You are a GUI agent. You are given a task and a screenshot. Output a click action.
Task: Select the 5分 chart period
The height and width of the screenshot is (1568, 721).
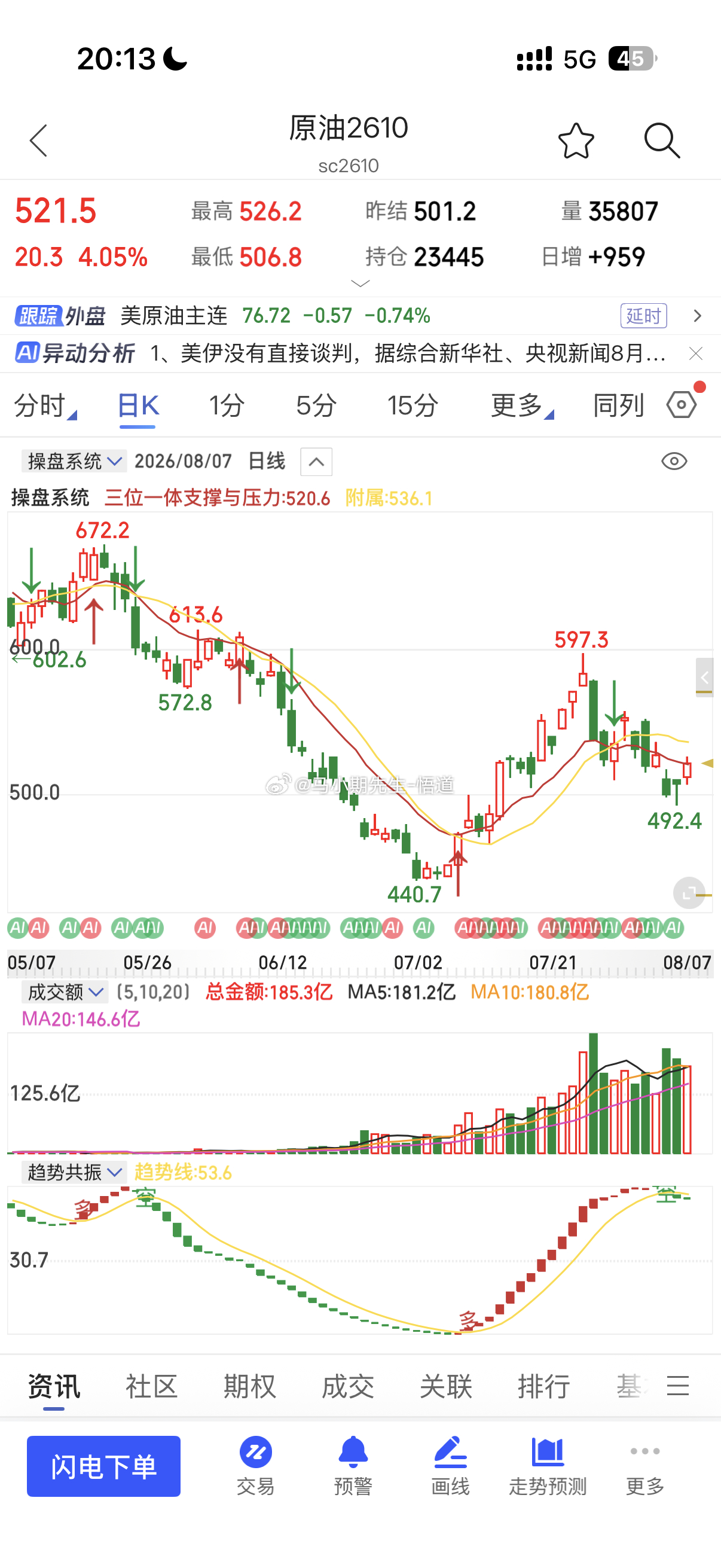pos(316,405)
